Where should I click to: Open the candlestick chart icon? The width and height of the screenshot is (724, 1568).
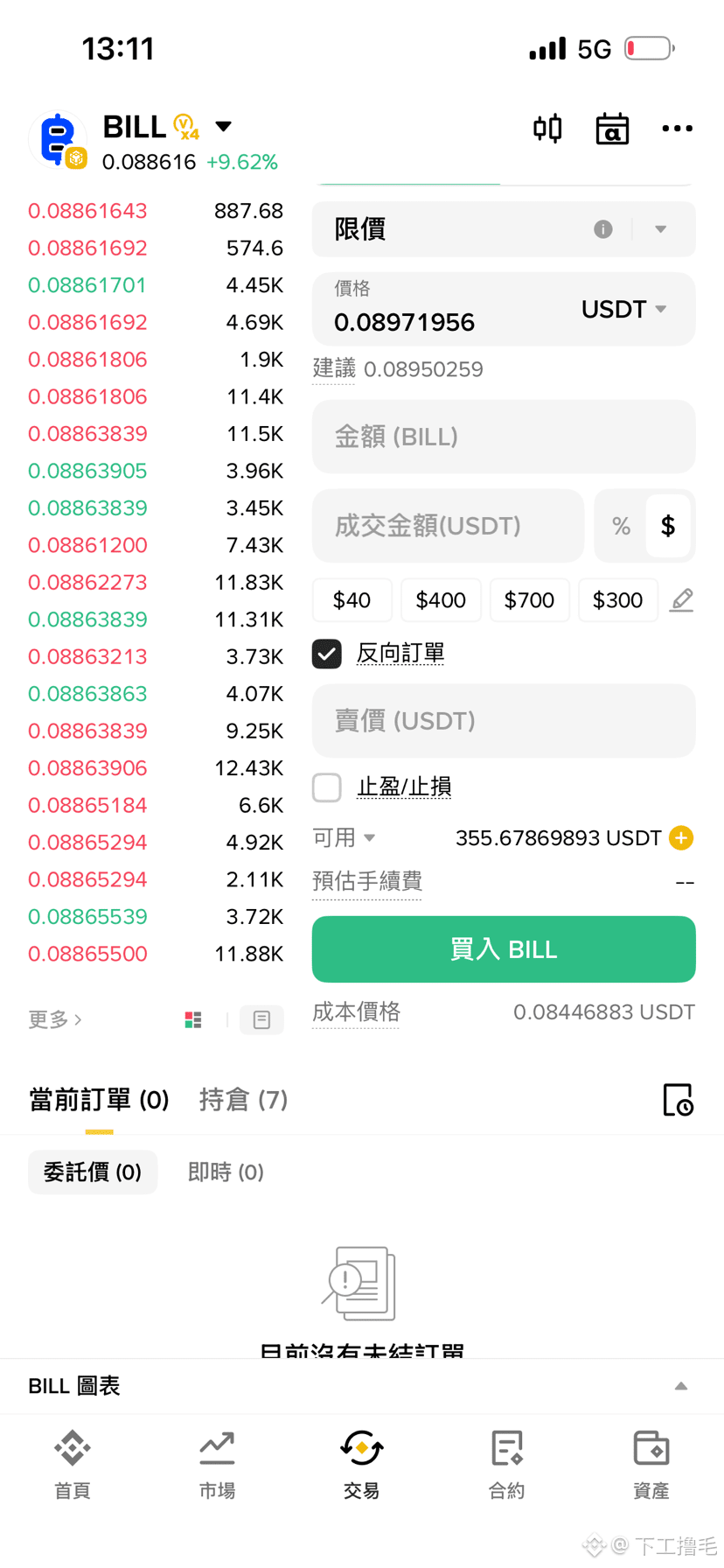pyautogui.click(x=547, y=129)
